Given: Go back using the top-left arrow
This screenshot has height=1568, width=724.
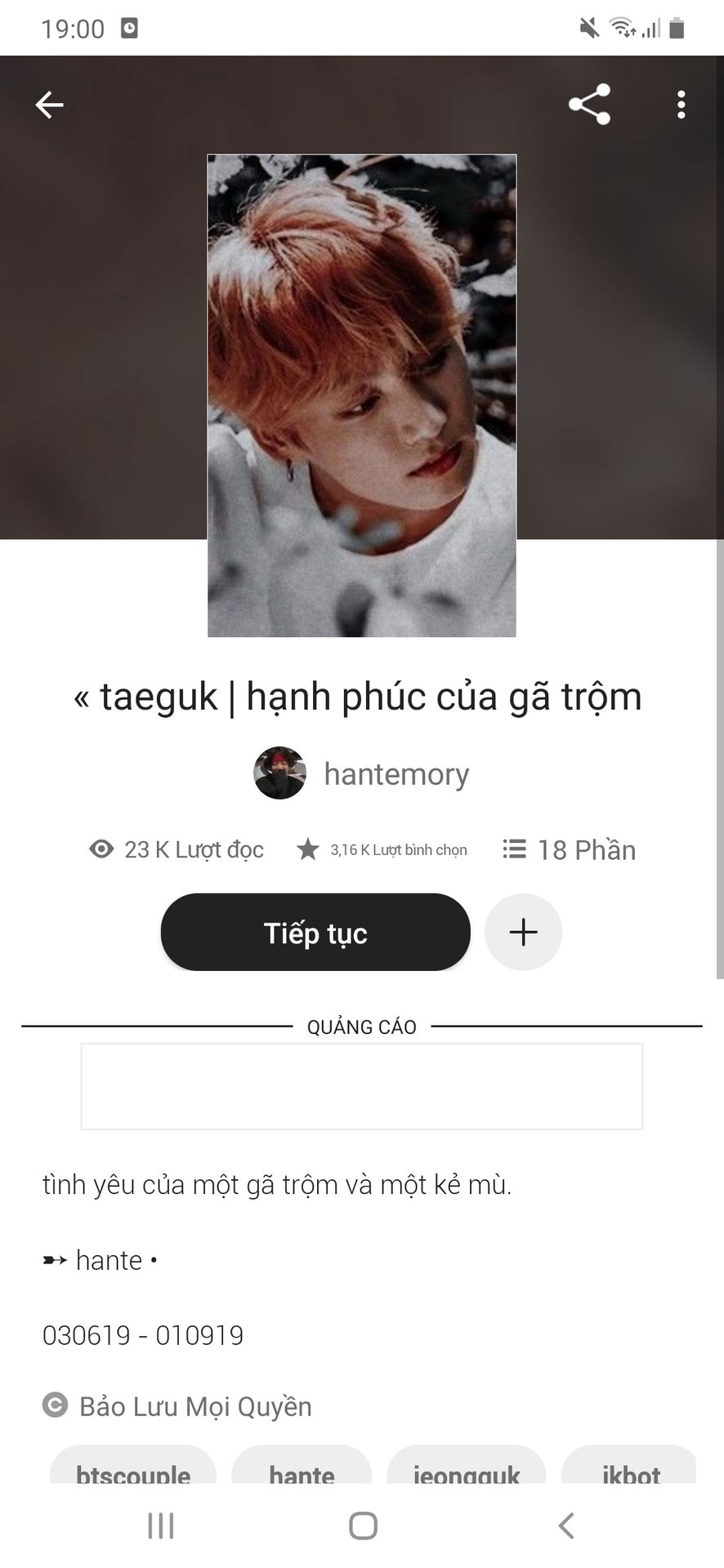Looking at the screenshot, I should [49, 105].
